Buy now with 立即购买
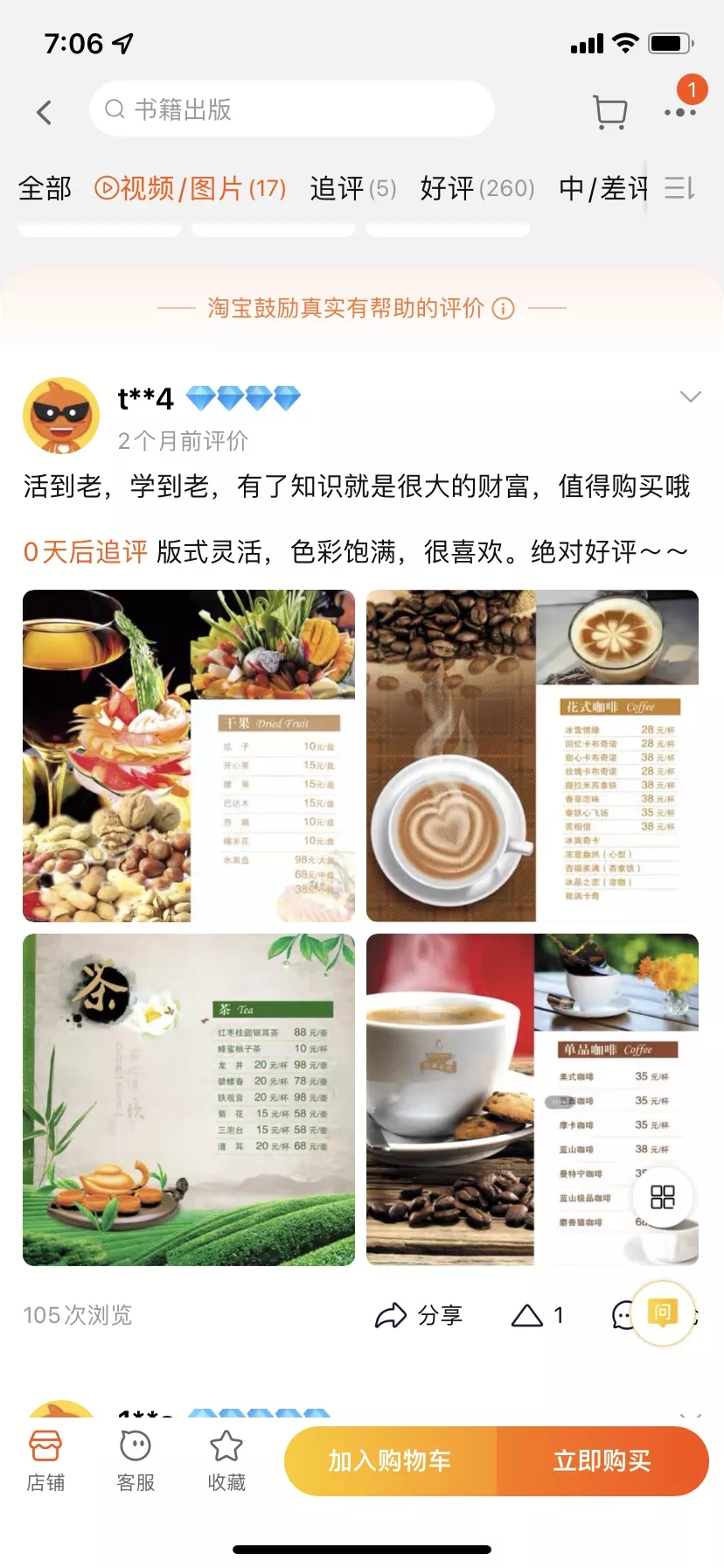Screen dimensions: 724x1568 coord(602,1460)
